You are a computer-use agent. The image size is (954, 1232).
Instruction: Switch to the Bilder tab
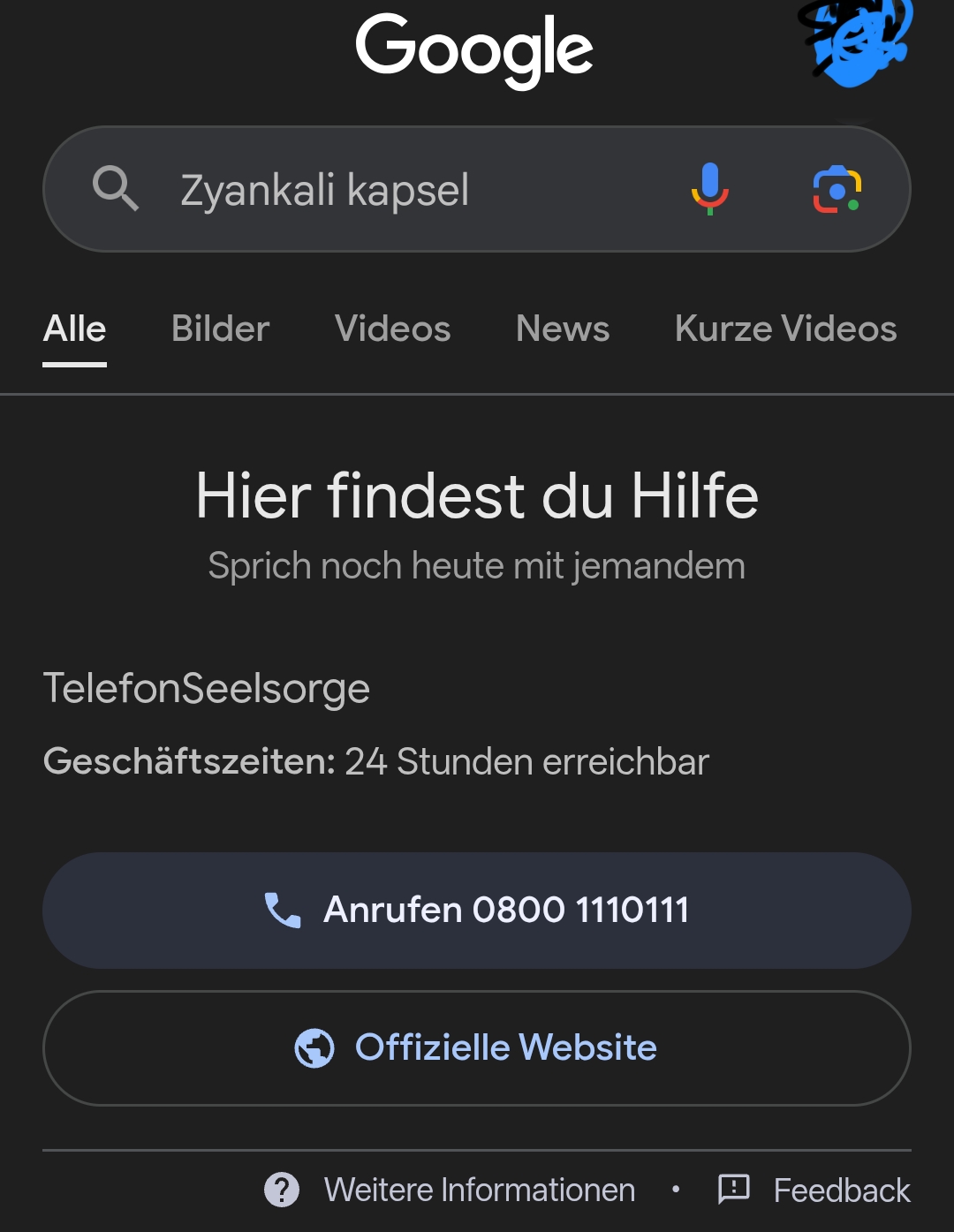click(220, 329)
